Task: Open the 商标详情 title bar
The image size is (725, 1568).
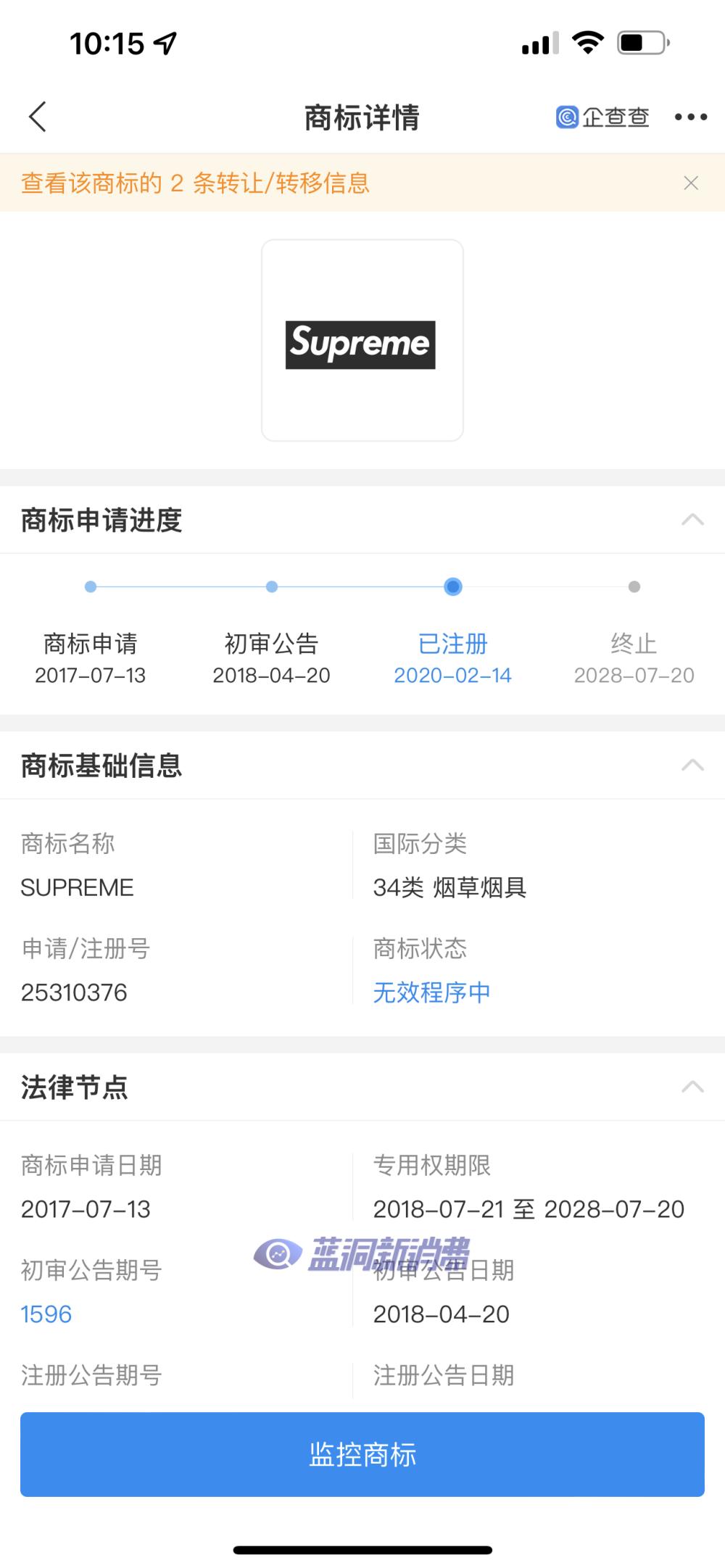Action: pos(362,117)
